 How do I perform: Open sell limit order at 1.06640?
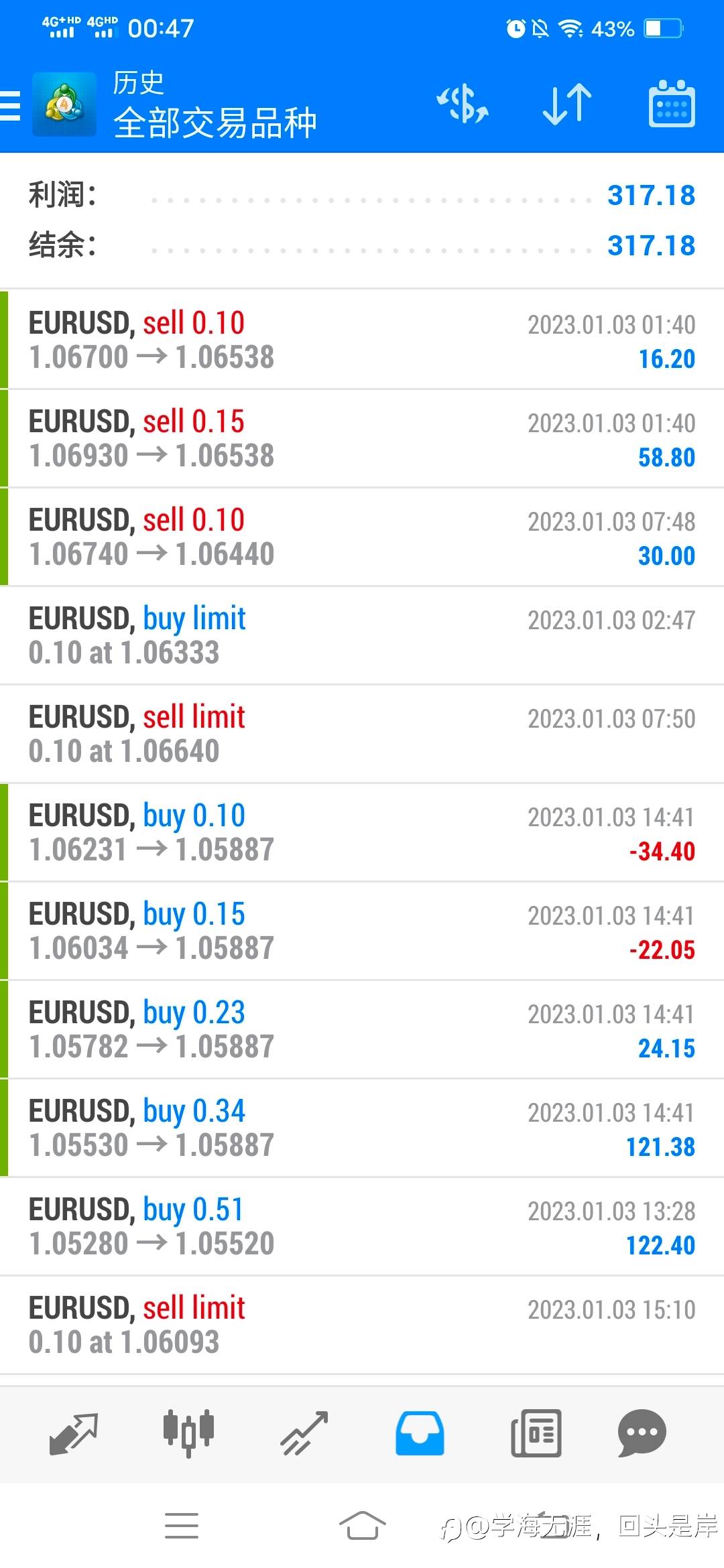pos(362,734)
